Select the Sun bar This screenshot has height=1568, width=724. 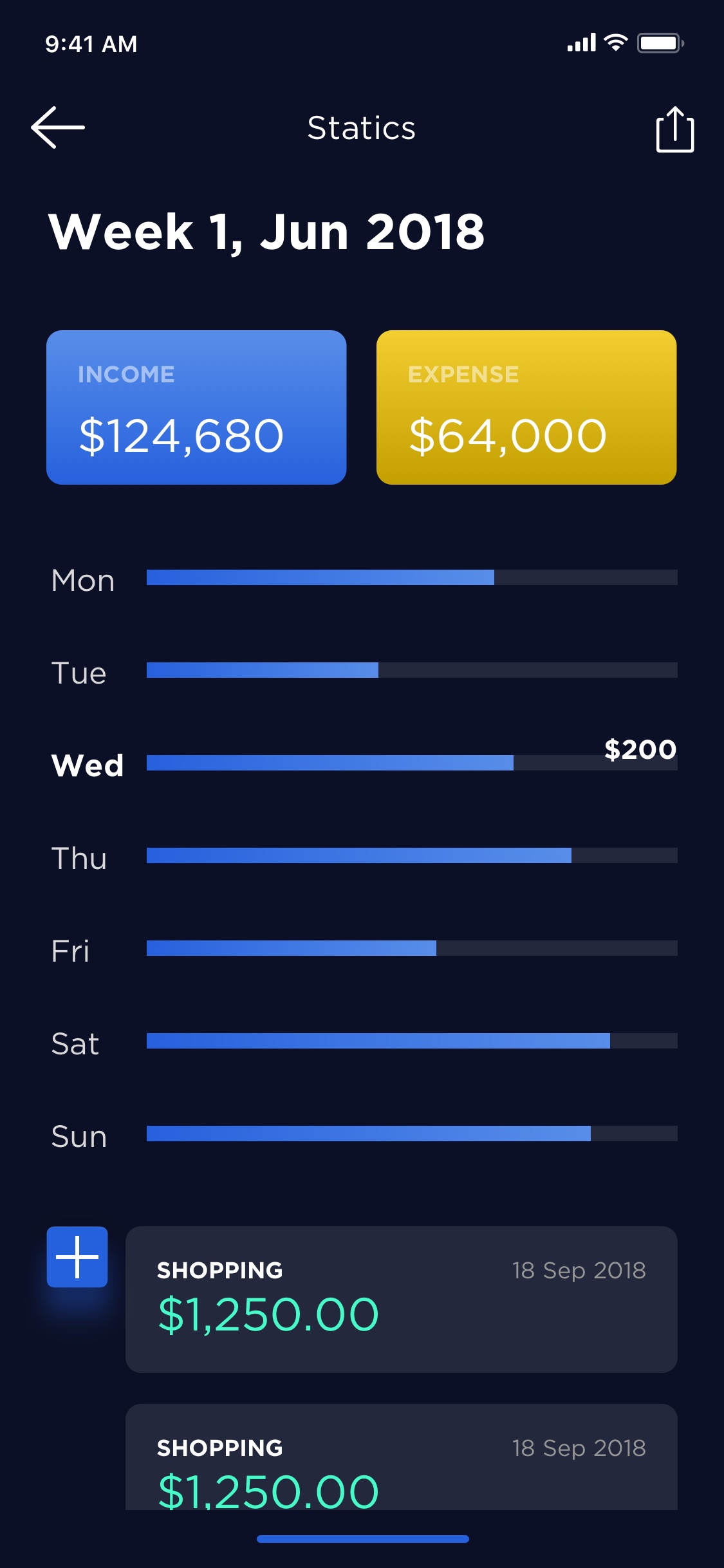[x=412, y=1134]
